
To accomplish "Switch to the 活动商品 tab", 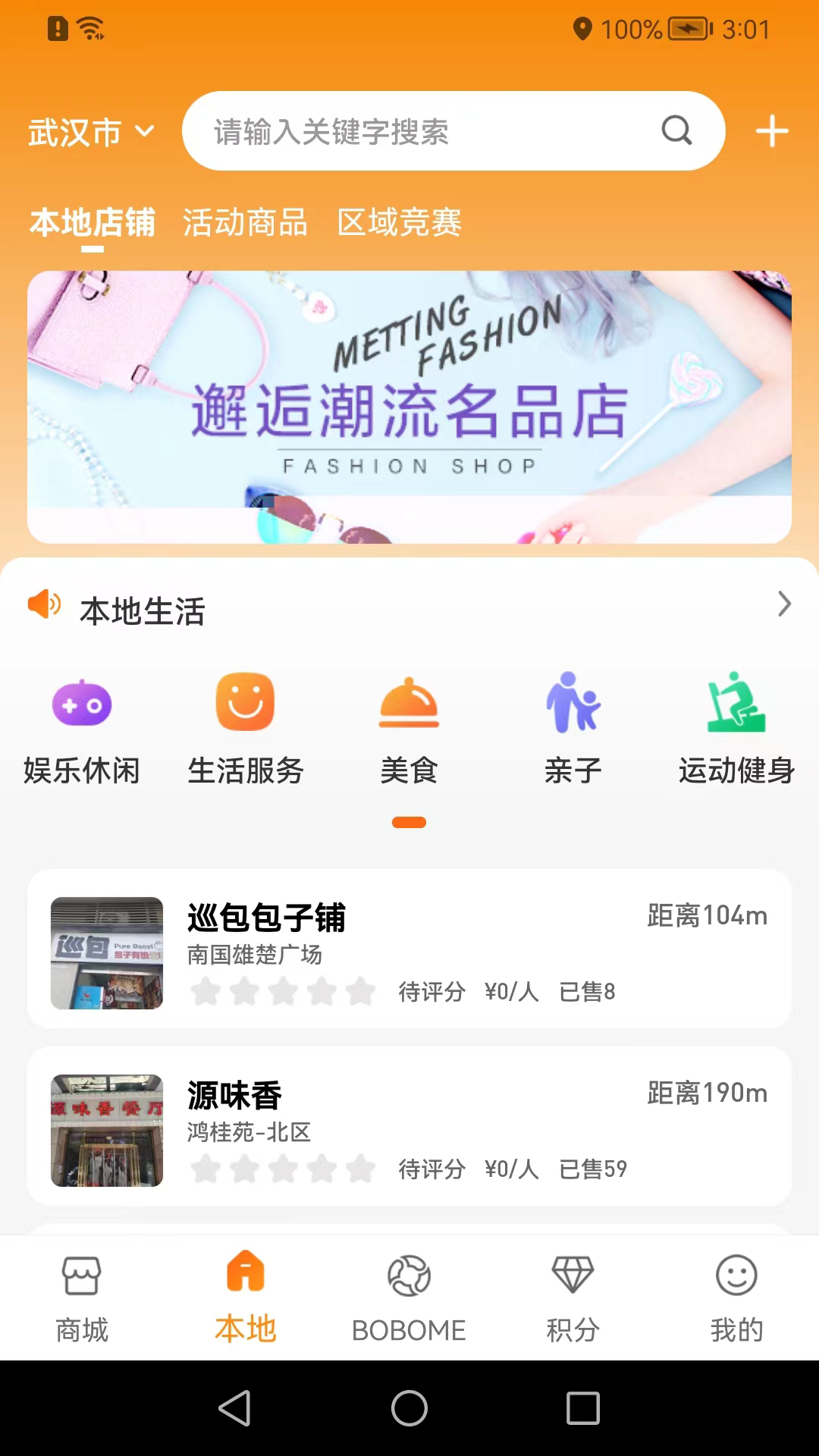I will tap(244, 223).
